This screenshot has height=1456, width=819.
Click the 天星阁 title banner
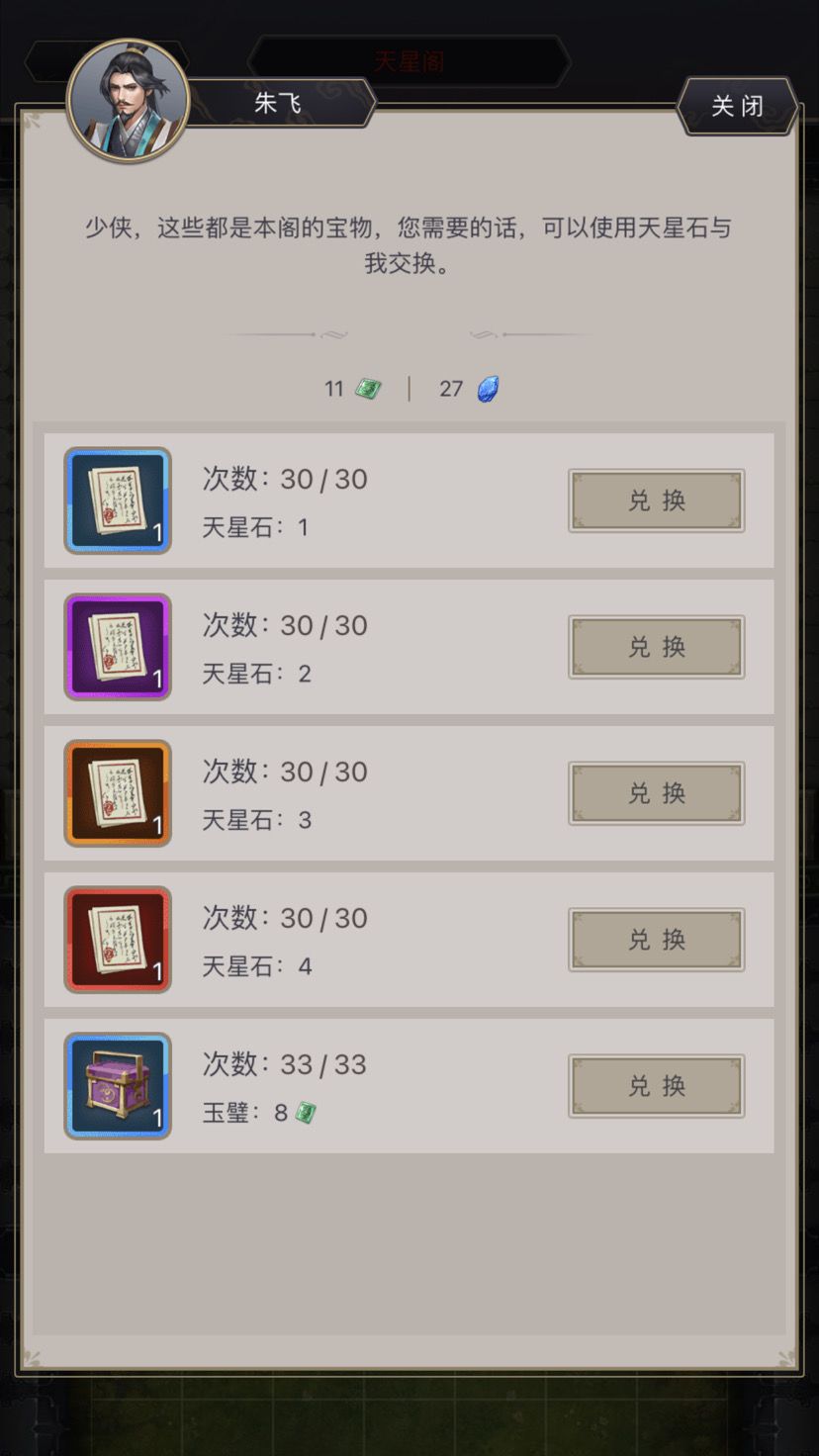(x=409, y=59)
